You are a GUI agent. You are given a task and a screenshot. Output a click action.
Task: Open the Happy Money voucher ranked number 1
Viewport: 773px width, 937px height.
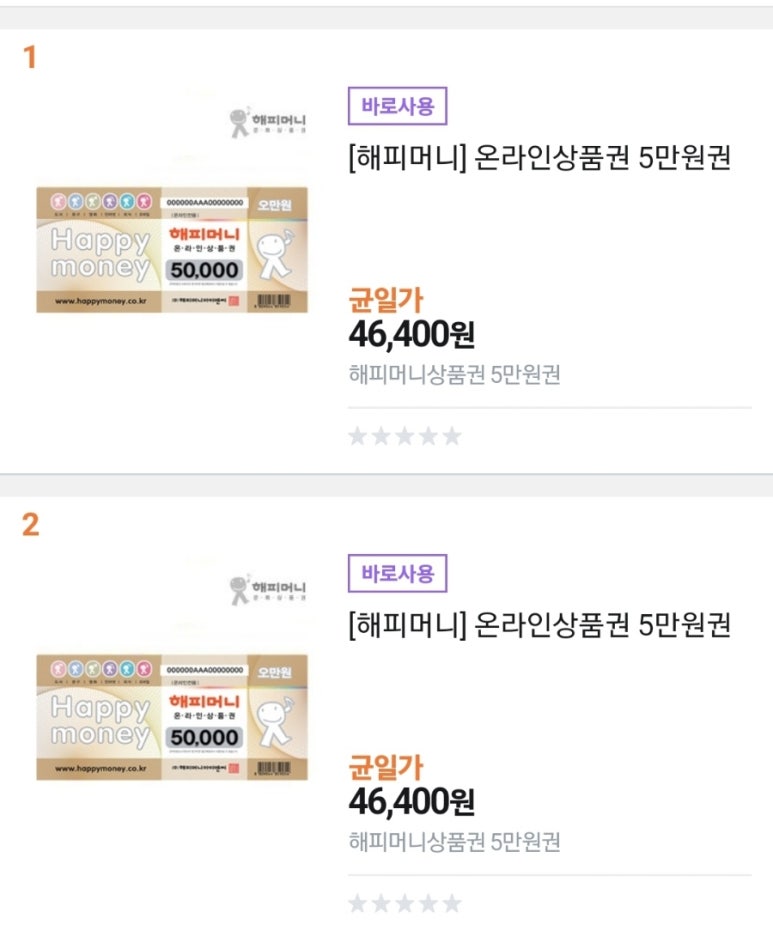540,159
